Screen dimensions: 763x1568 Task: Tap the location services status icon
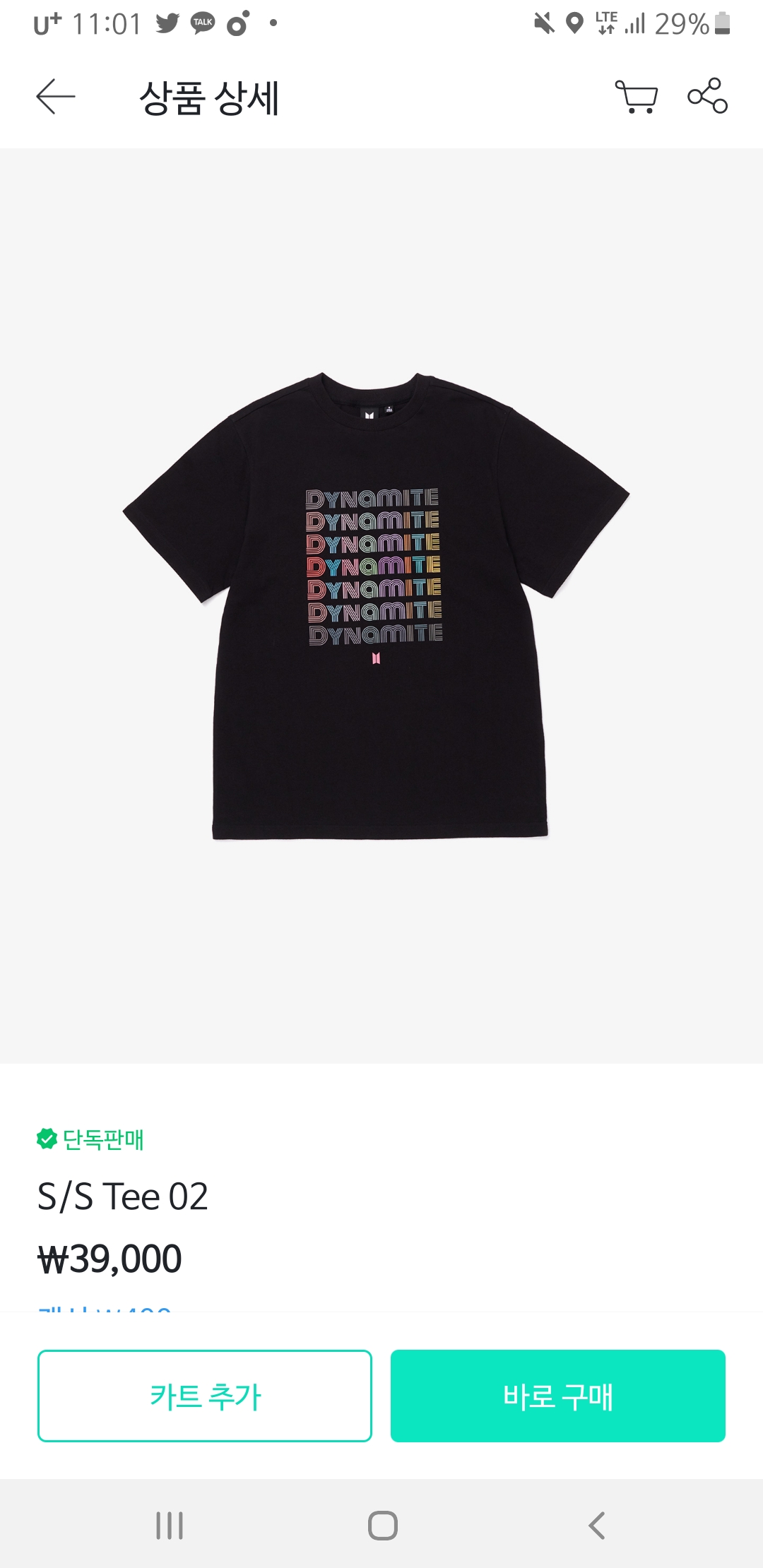coord(574,23)
